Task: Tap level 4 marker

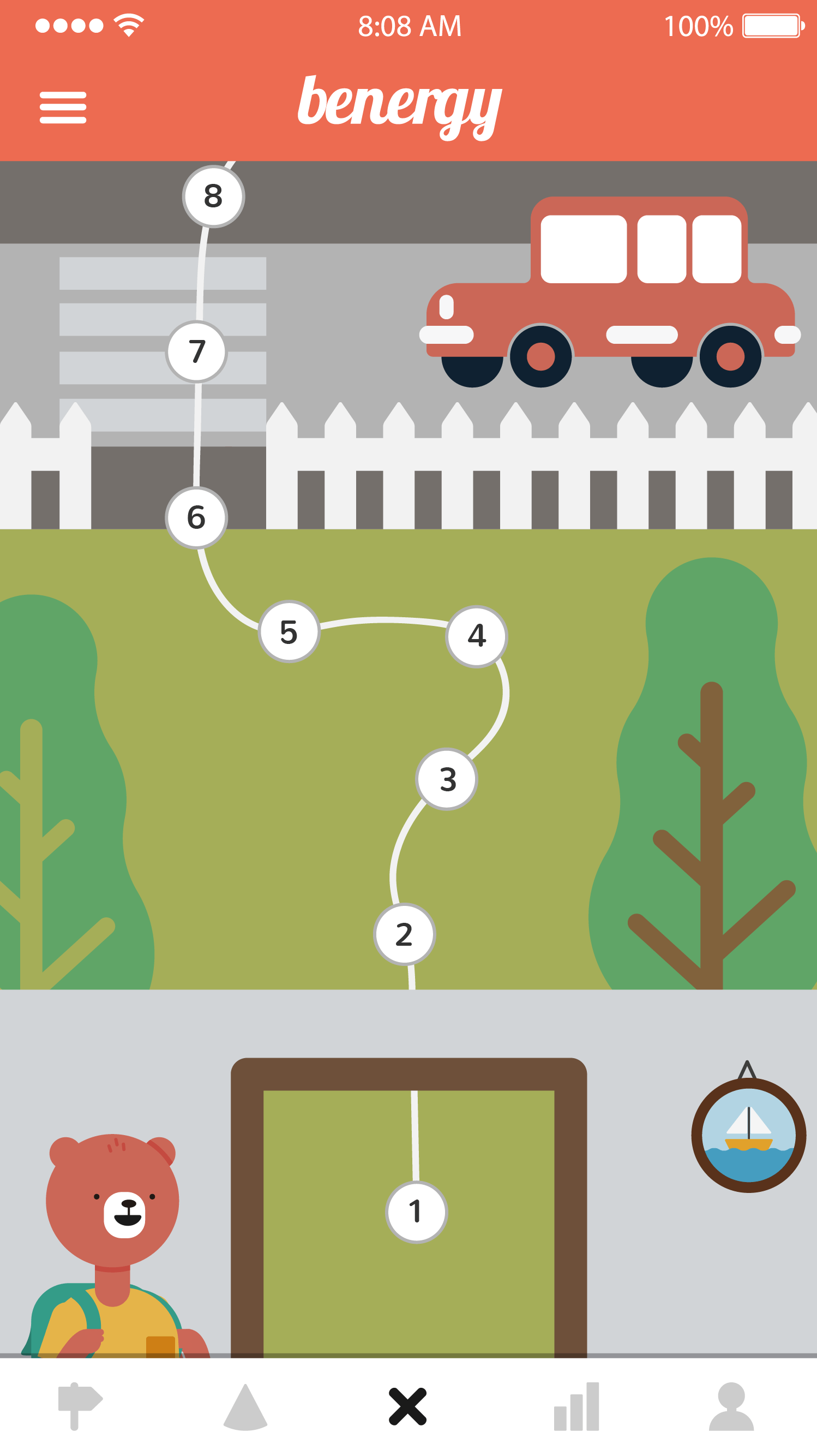Action: [476, 636]
